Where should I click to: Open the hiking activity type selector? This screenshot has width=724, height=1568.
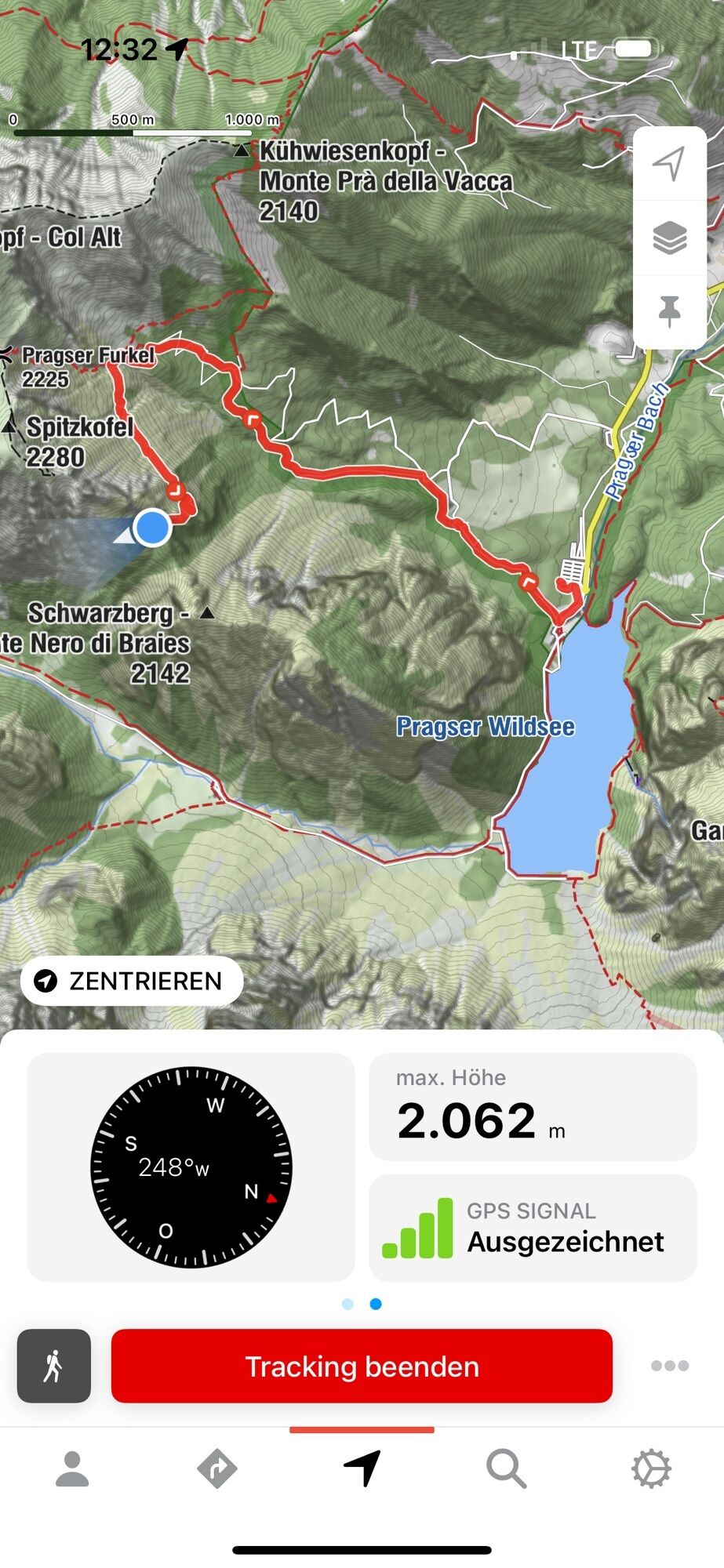tap(53, 1366)
